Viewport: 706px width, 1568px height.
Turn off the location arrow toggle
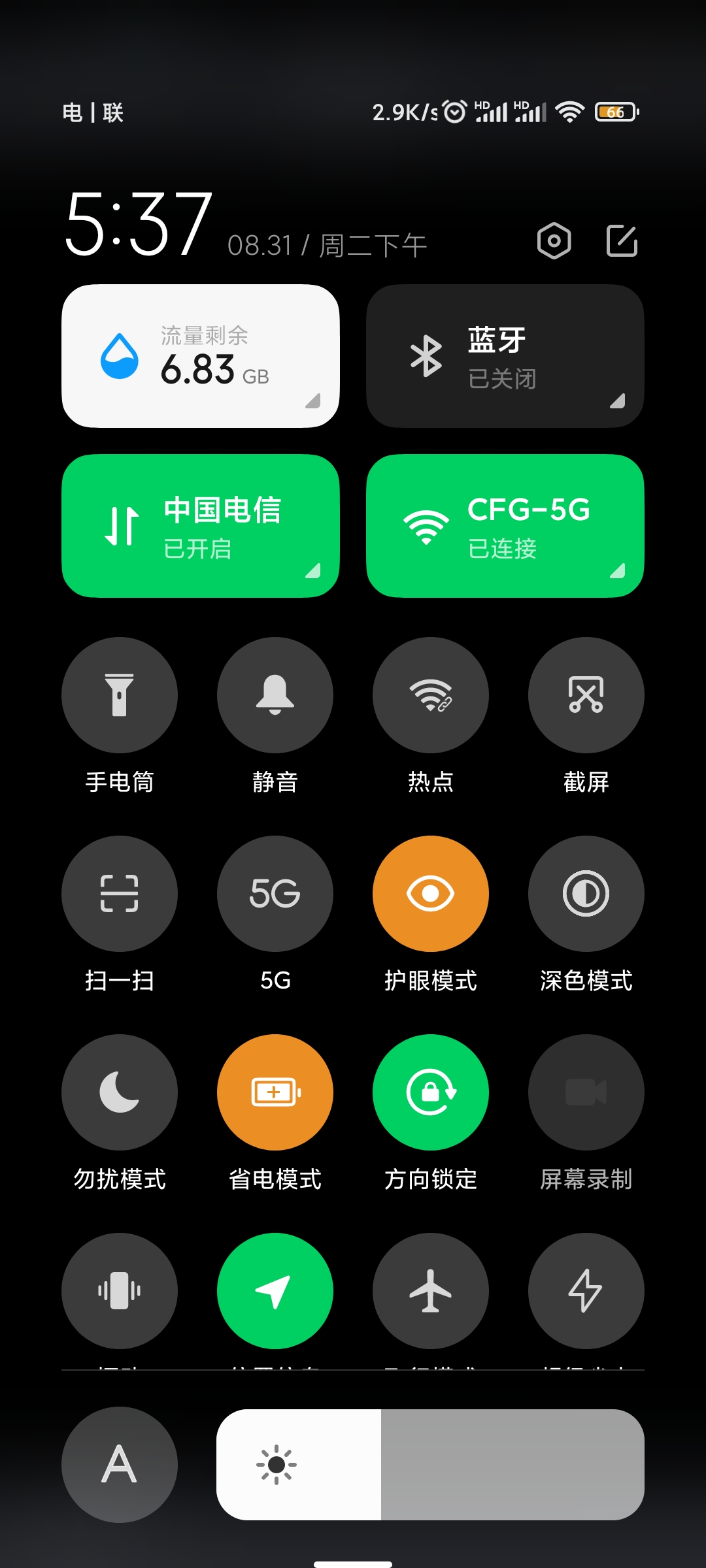(275, 1291)
